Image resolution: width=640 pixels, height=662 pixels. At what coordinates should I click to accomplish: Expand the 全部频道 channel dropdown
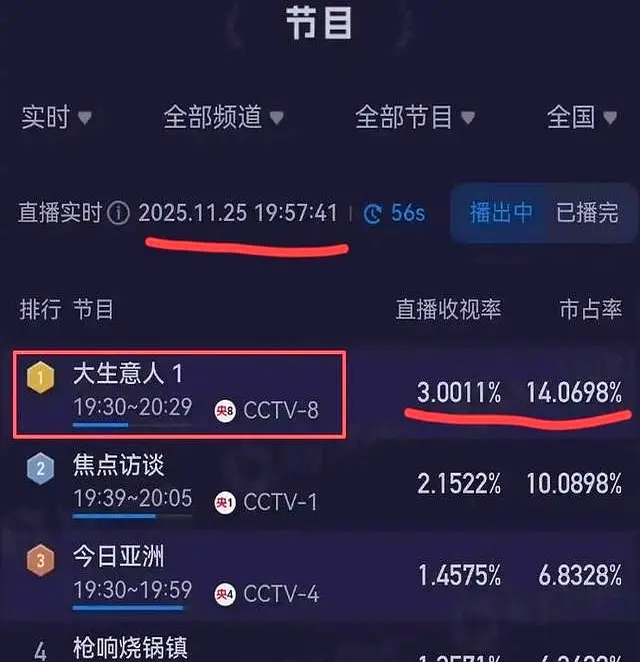click(x=223, y=117)
